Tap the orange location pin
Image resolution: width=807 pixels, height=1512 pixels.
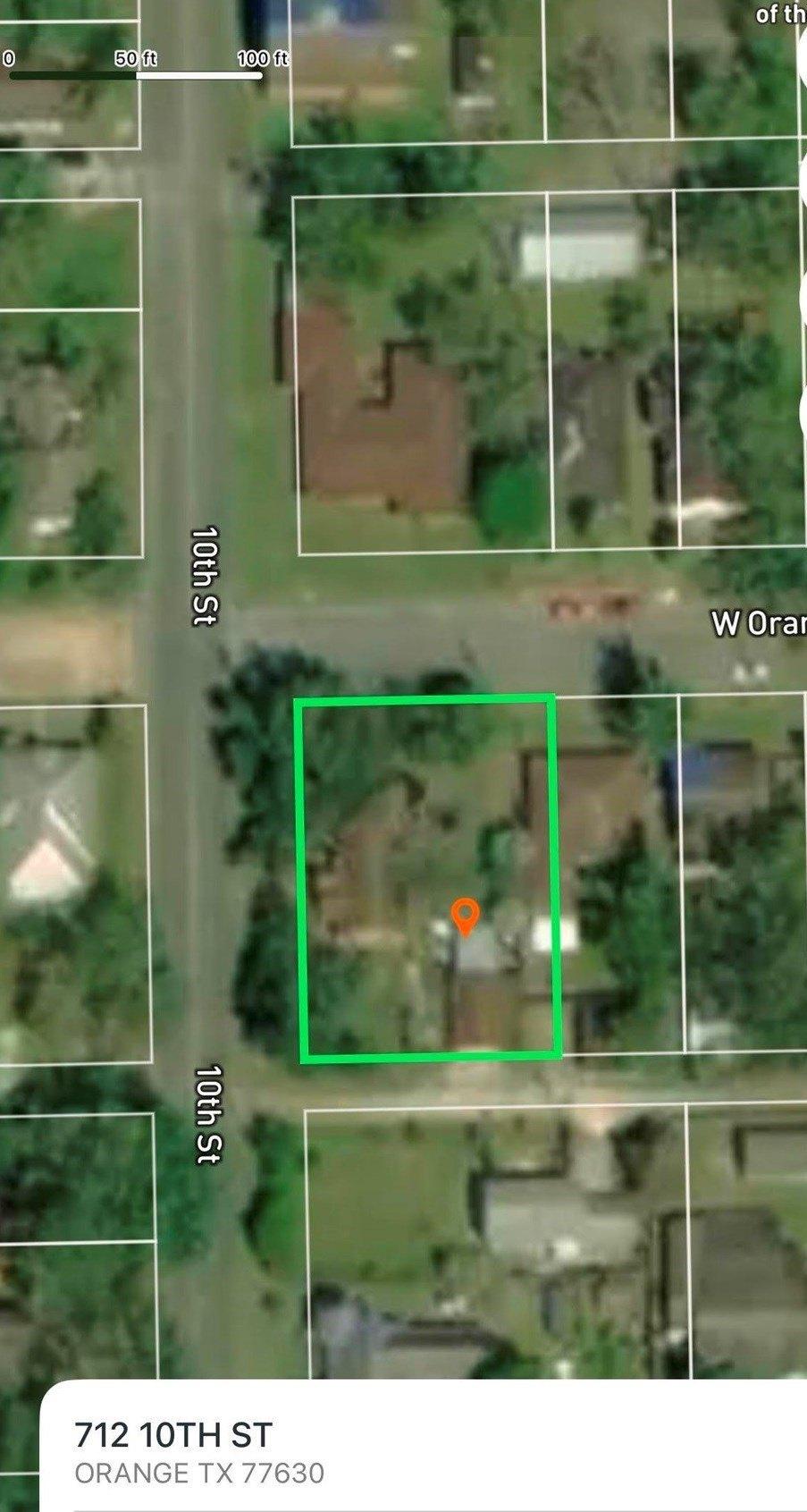click(465, 916)
